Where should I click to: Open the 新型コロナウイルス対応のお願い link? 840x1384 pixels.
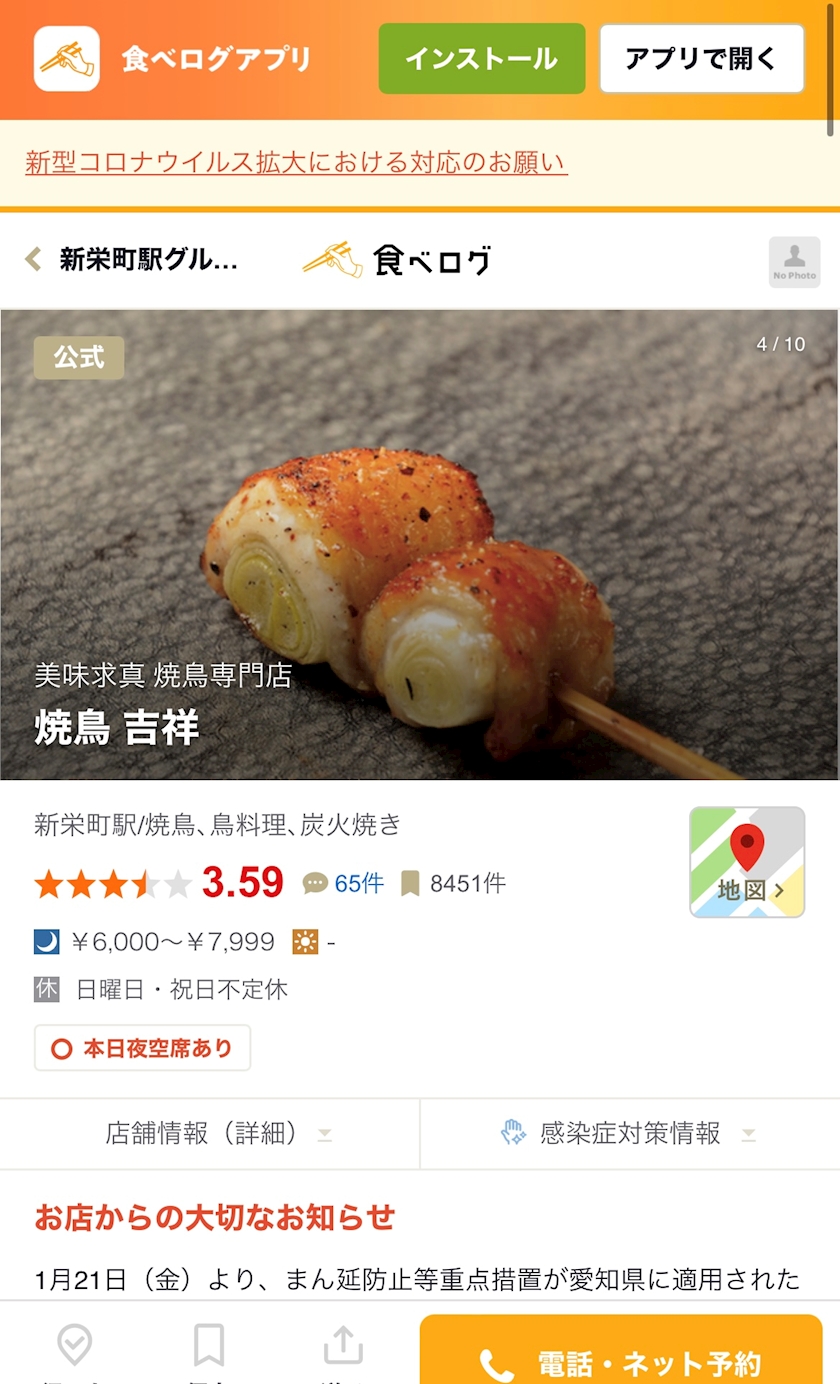(x=296, y=163)
